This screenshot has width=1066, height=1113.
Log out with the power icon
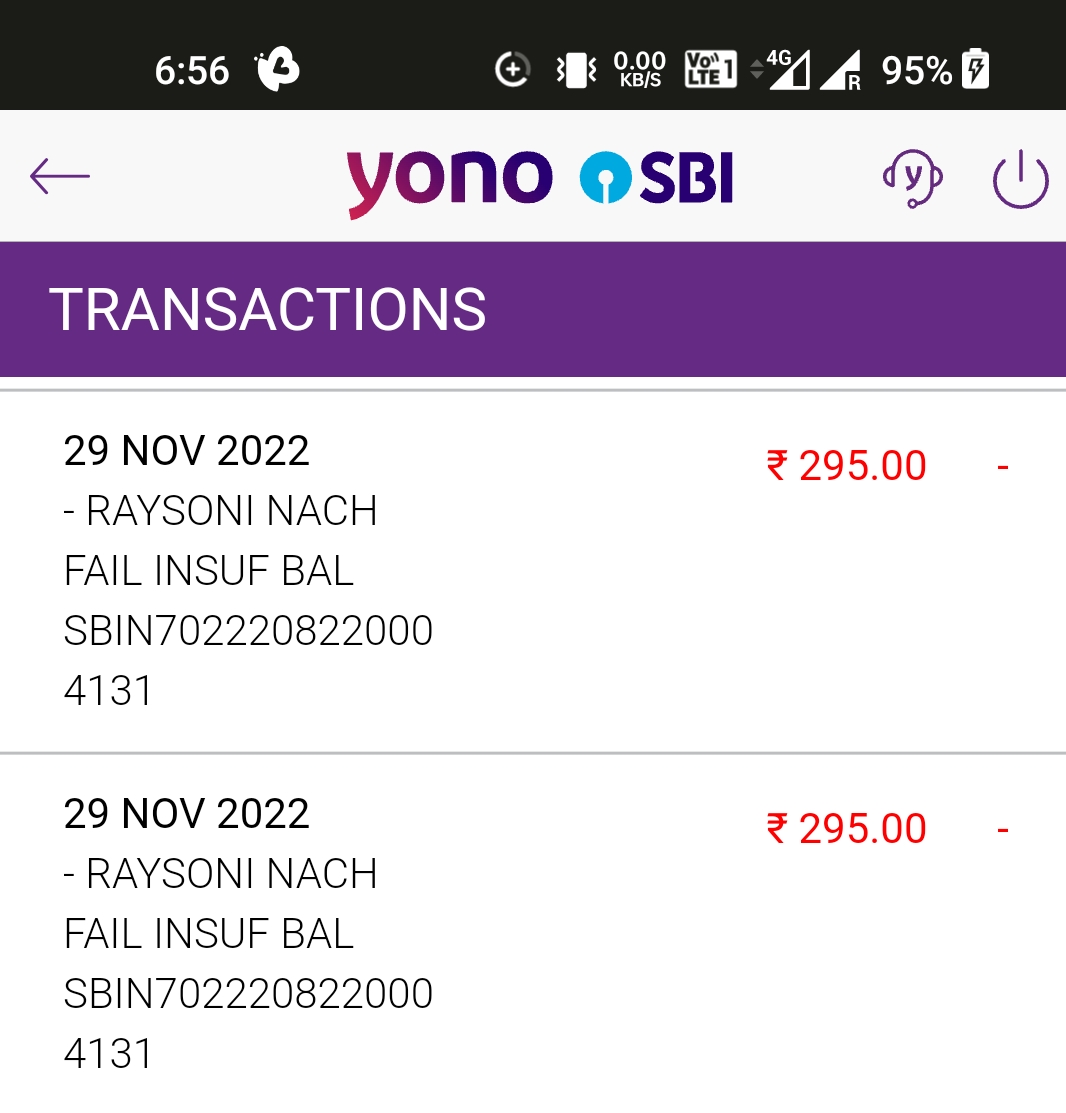[1020, 180]
